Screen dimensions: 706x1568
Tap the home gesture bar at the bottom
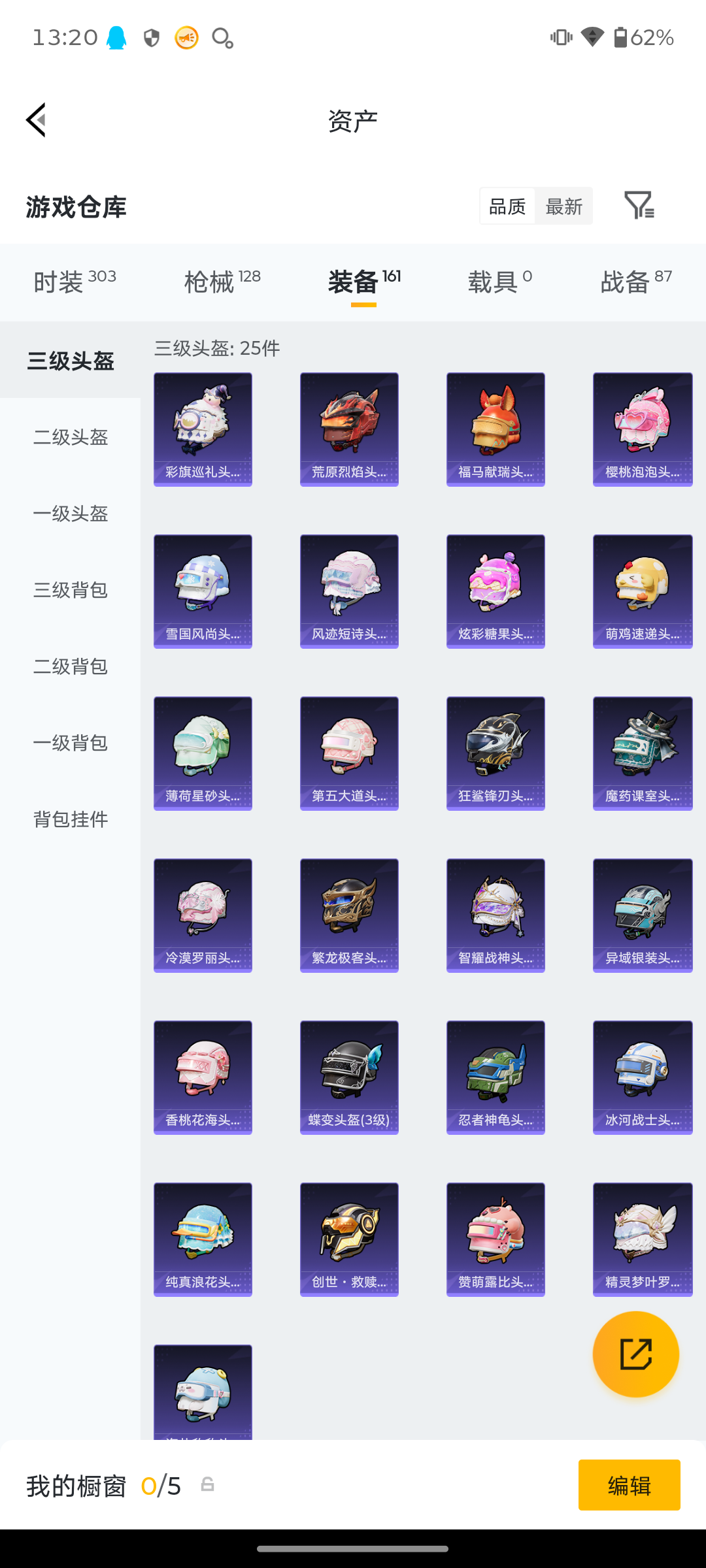point(353,1547)
